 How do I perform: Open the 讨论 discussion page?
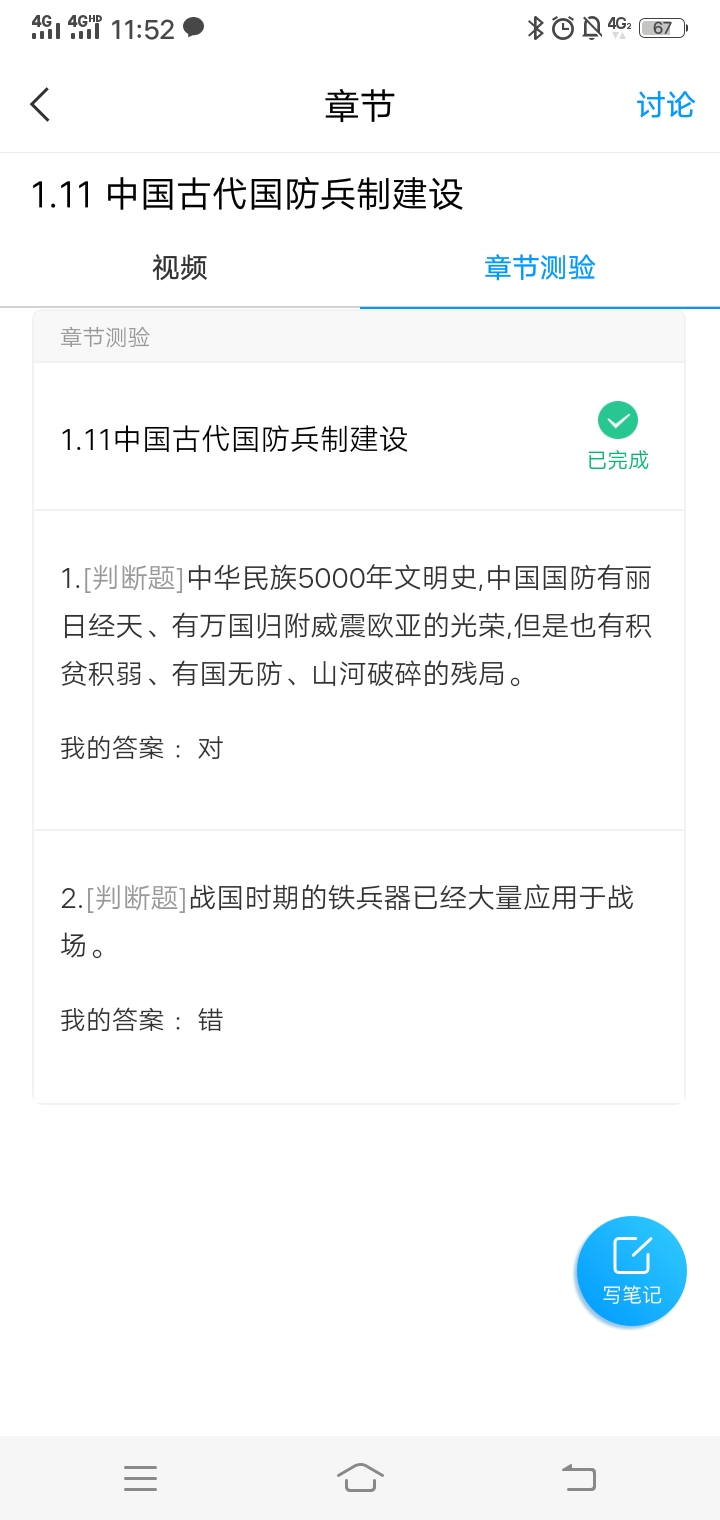coord(665,104)
